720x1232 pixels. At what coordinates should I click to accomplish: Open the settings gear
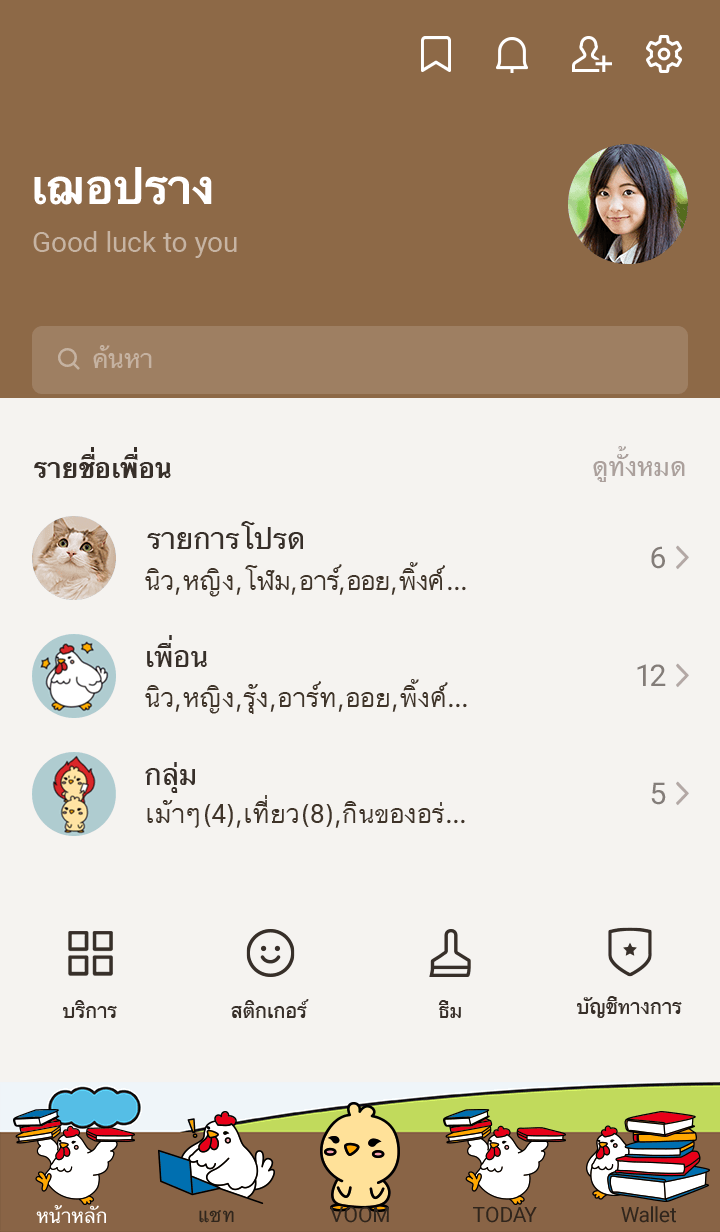point(664,54)
